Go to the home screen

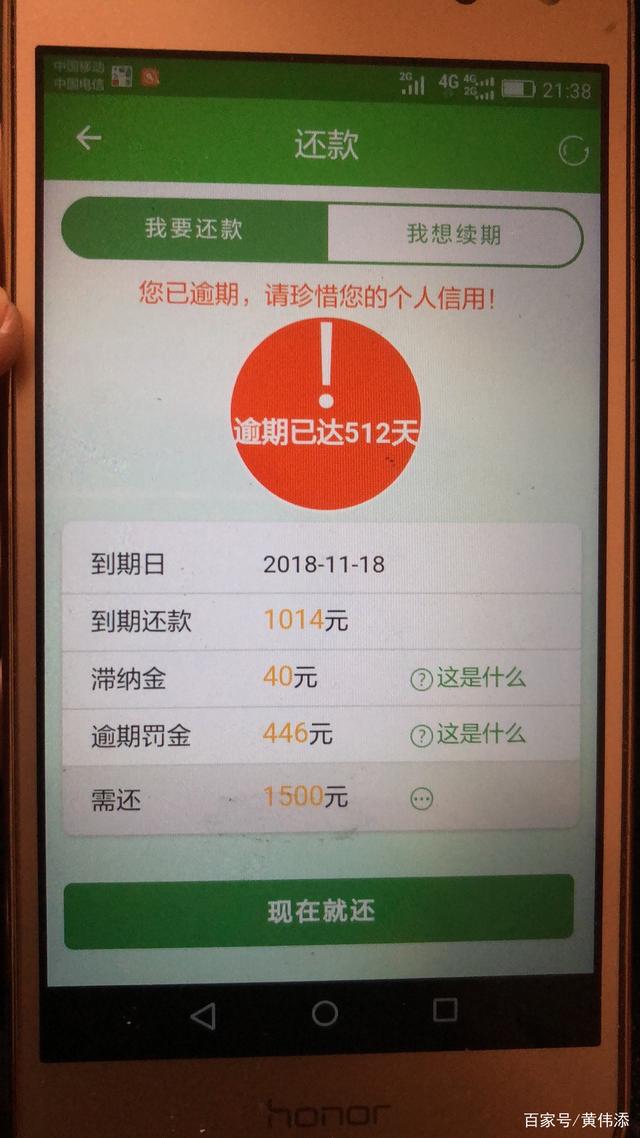[325, 1013]
